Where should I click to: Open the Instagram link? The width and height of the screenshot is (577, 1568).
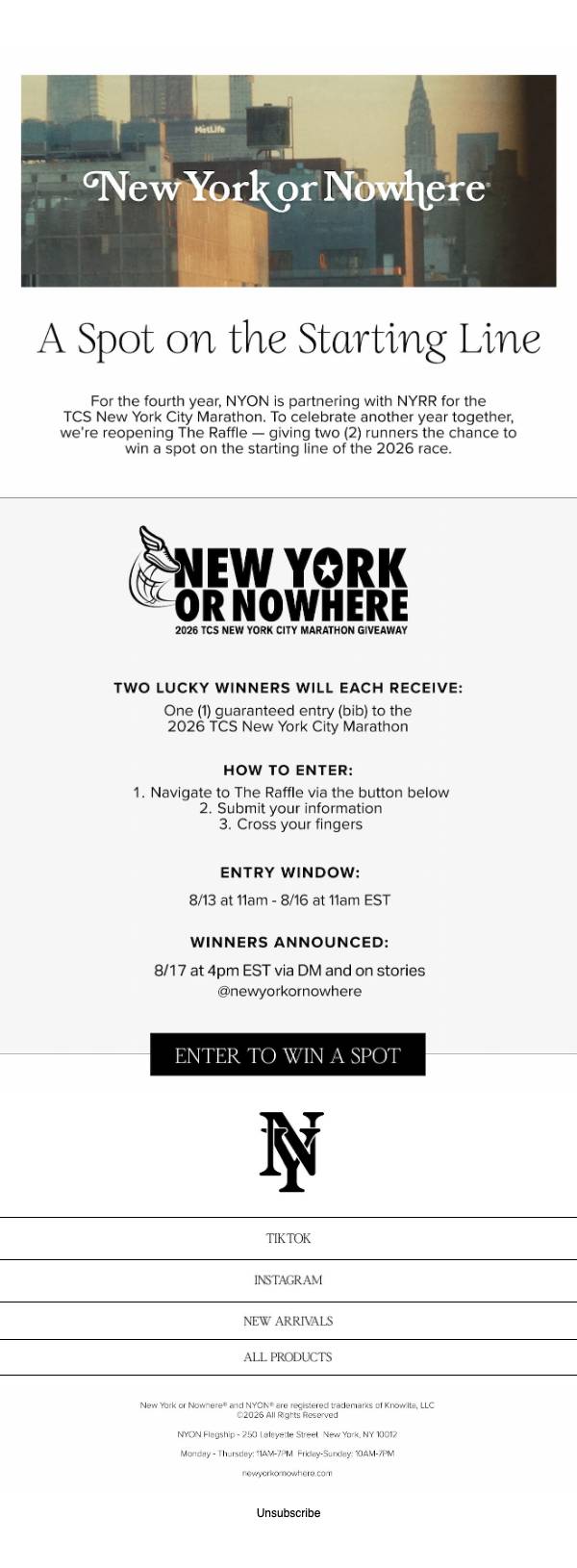288,1279
